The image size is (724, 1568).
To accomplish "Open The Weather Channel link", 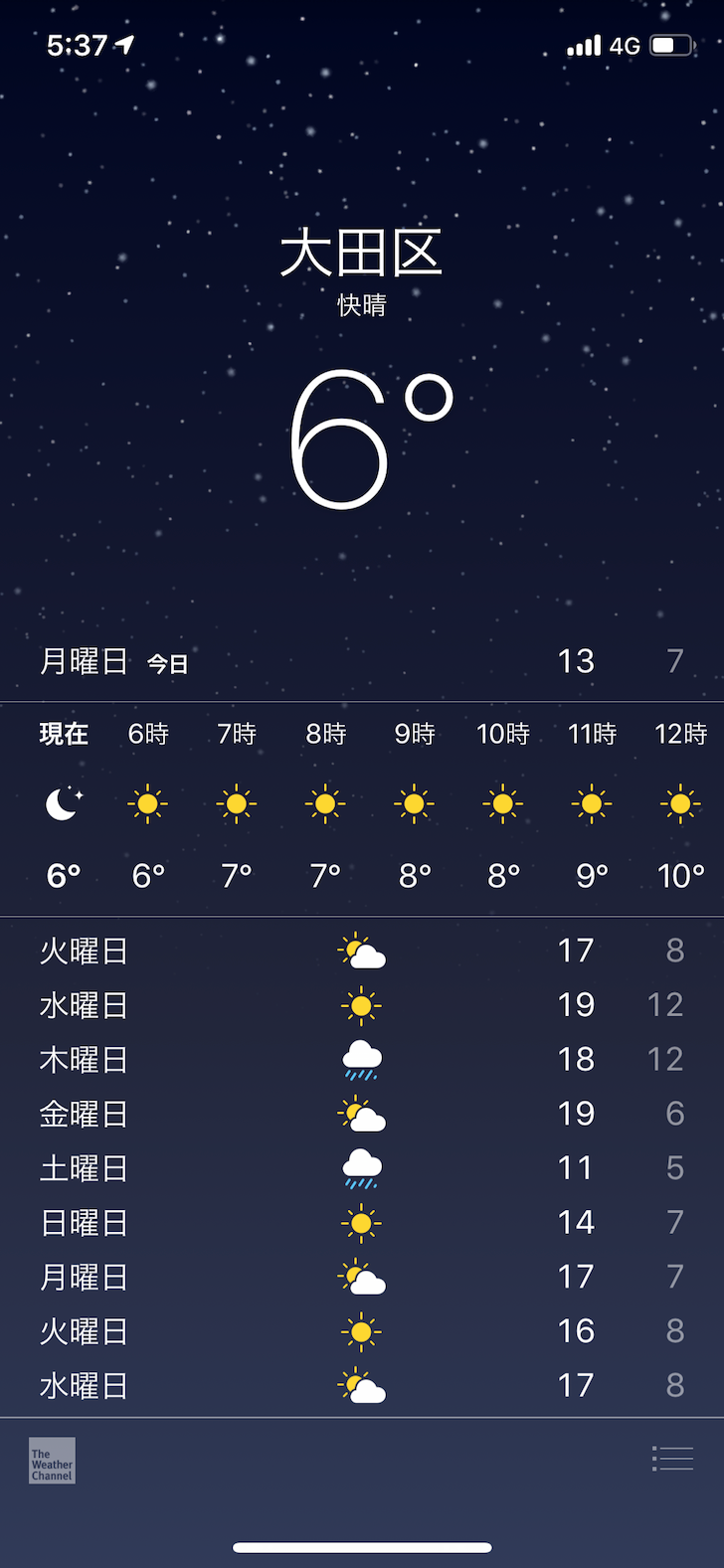I will [52, 1461].
